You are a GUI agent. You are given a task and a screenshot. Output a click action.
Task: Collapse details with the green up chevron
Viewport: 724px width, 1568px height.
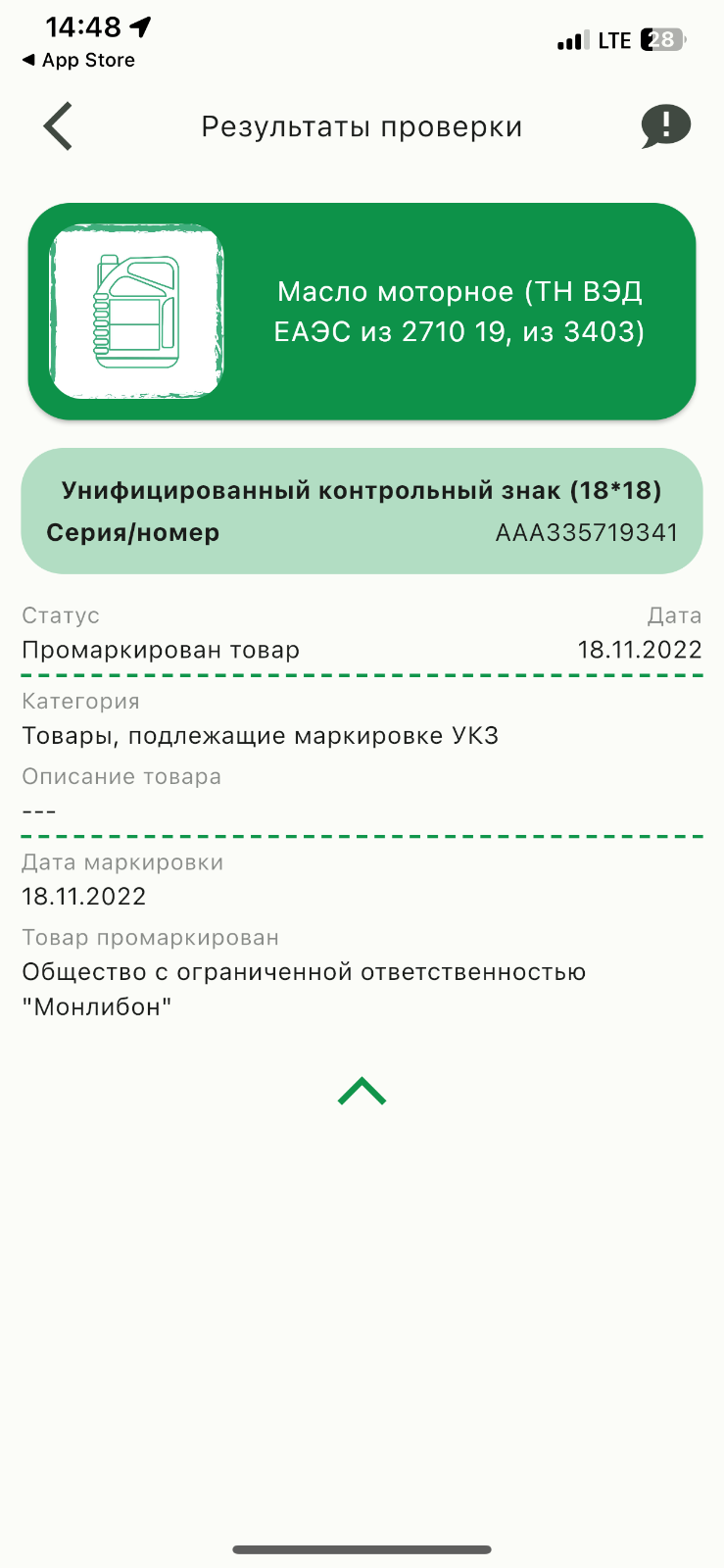[x=362, y=1091]
